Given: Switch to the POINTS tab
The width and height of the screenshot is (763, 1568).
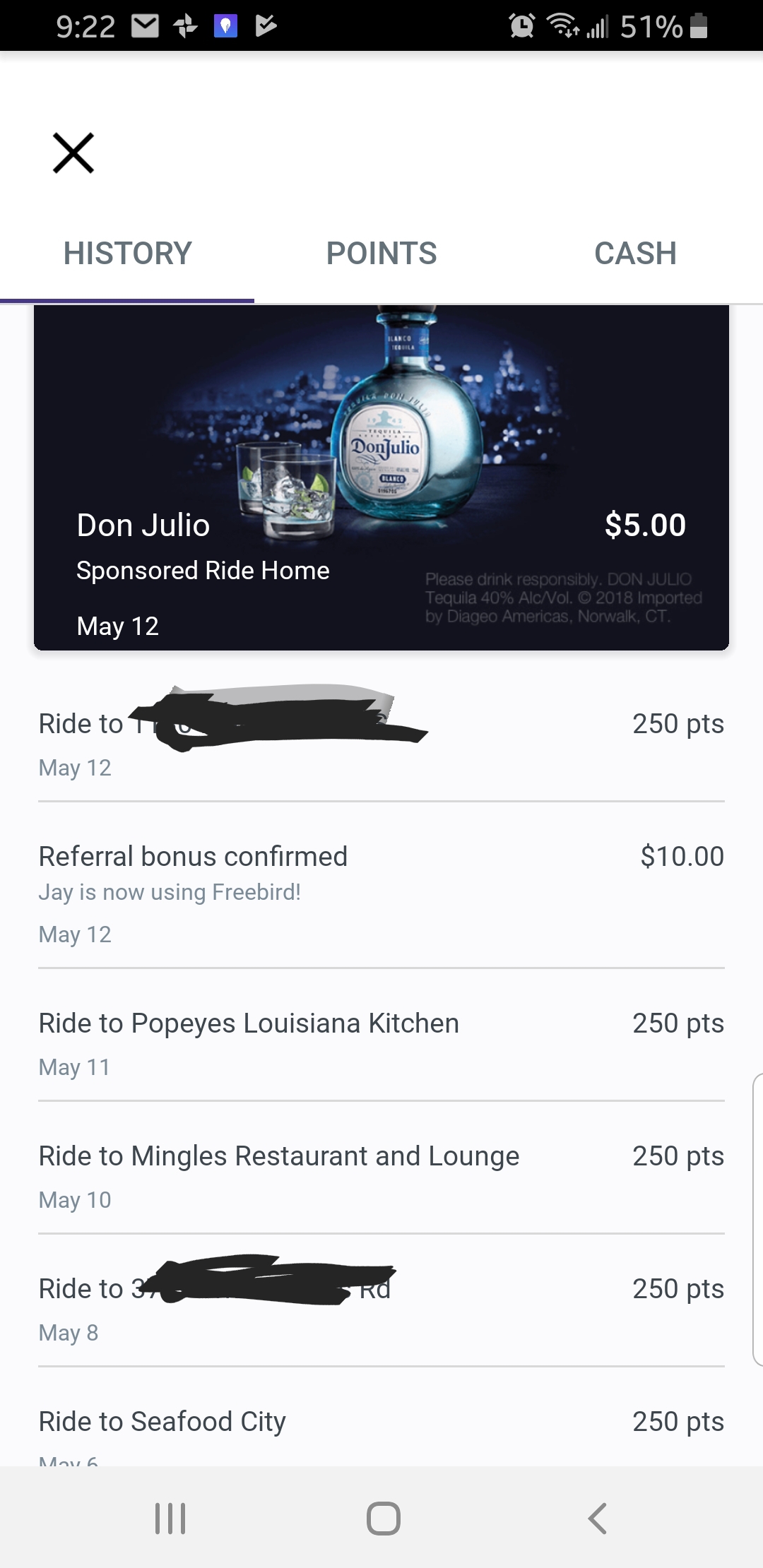Looking at the screenshot, I should [381, 253].
